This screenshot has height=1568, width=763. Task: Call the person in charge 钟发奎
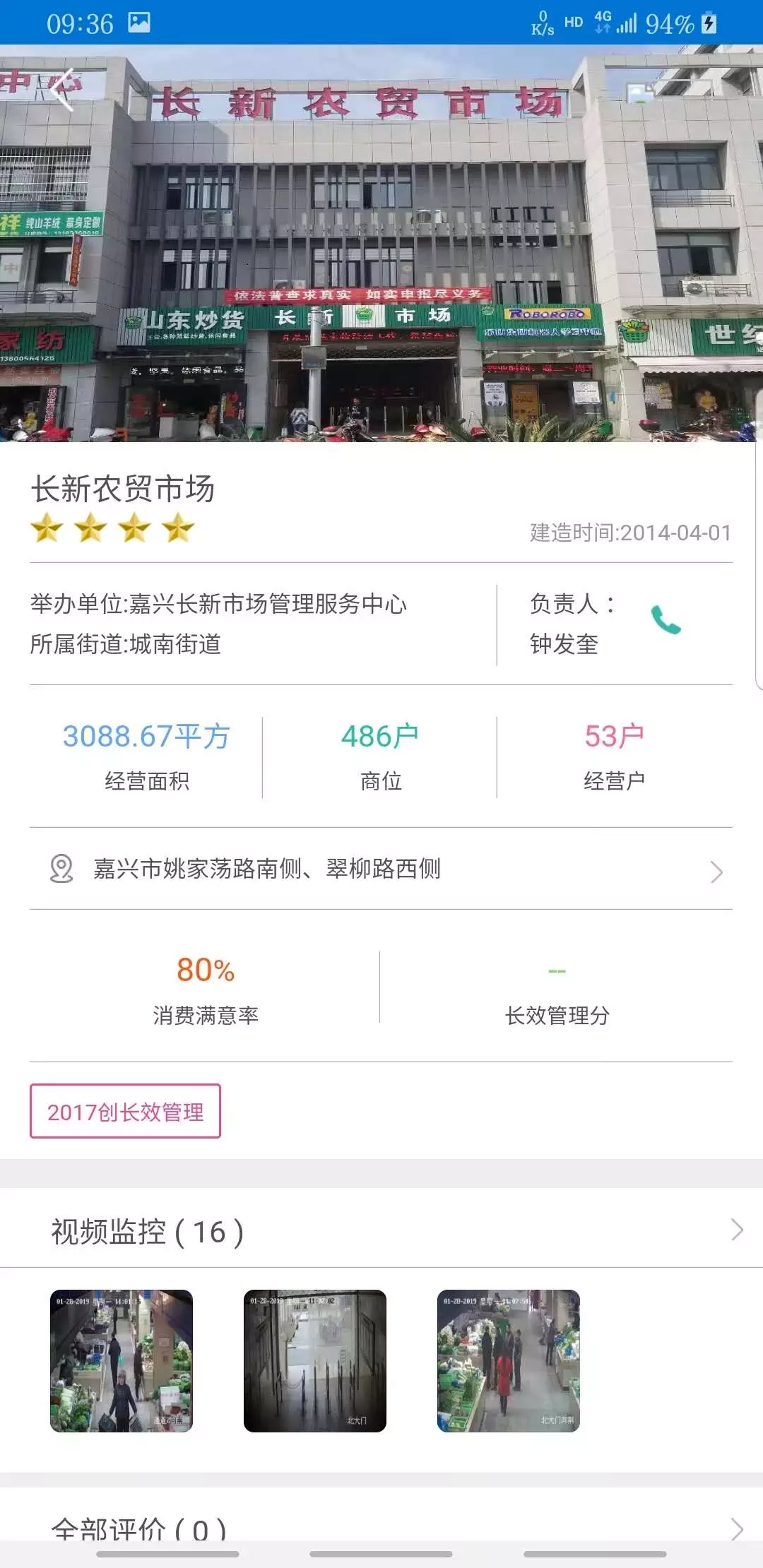tap(665, 620)
